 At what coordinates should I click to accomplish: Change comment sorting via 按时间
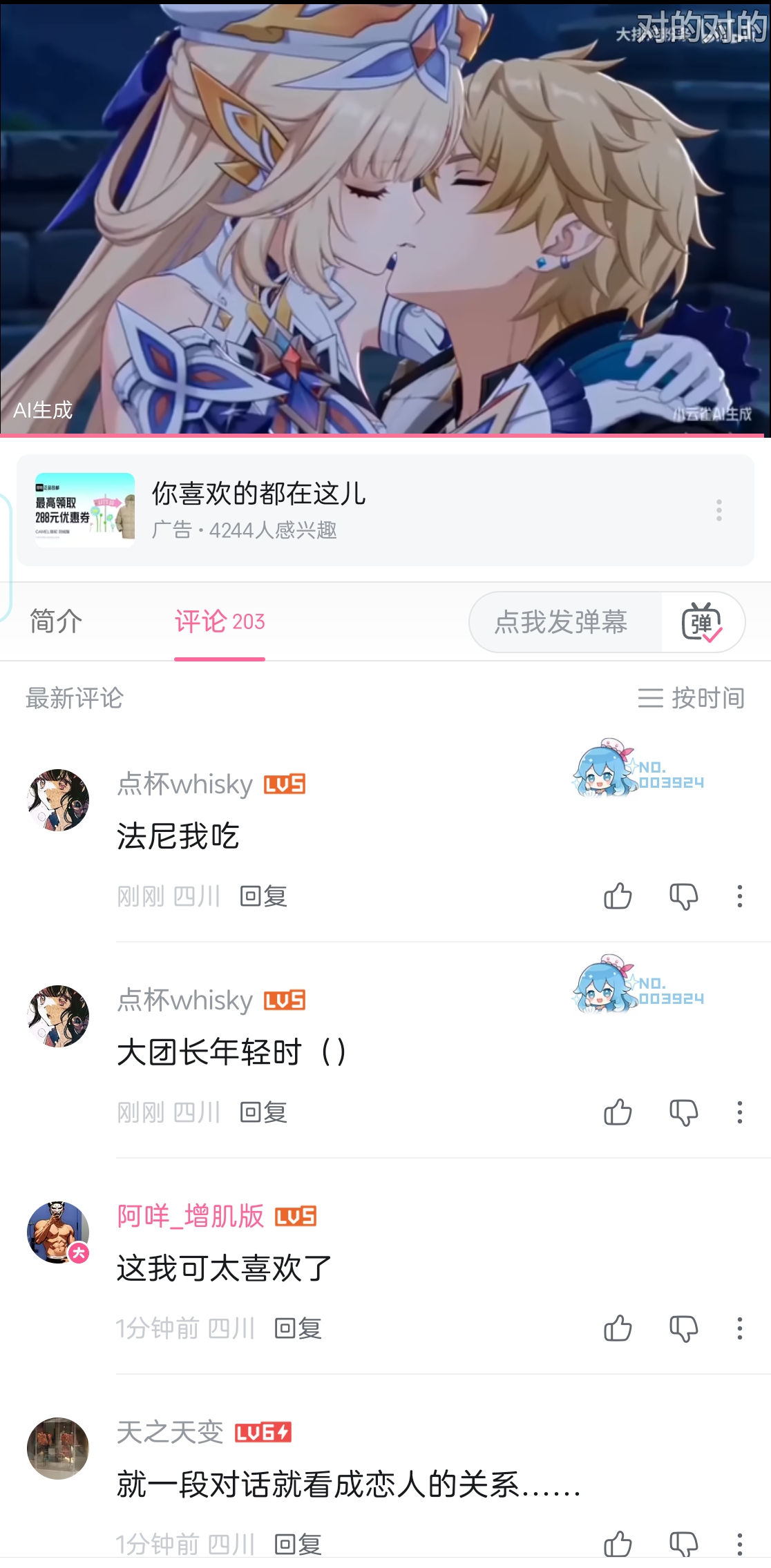tap(691, 698)
